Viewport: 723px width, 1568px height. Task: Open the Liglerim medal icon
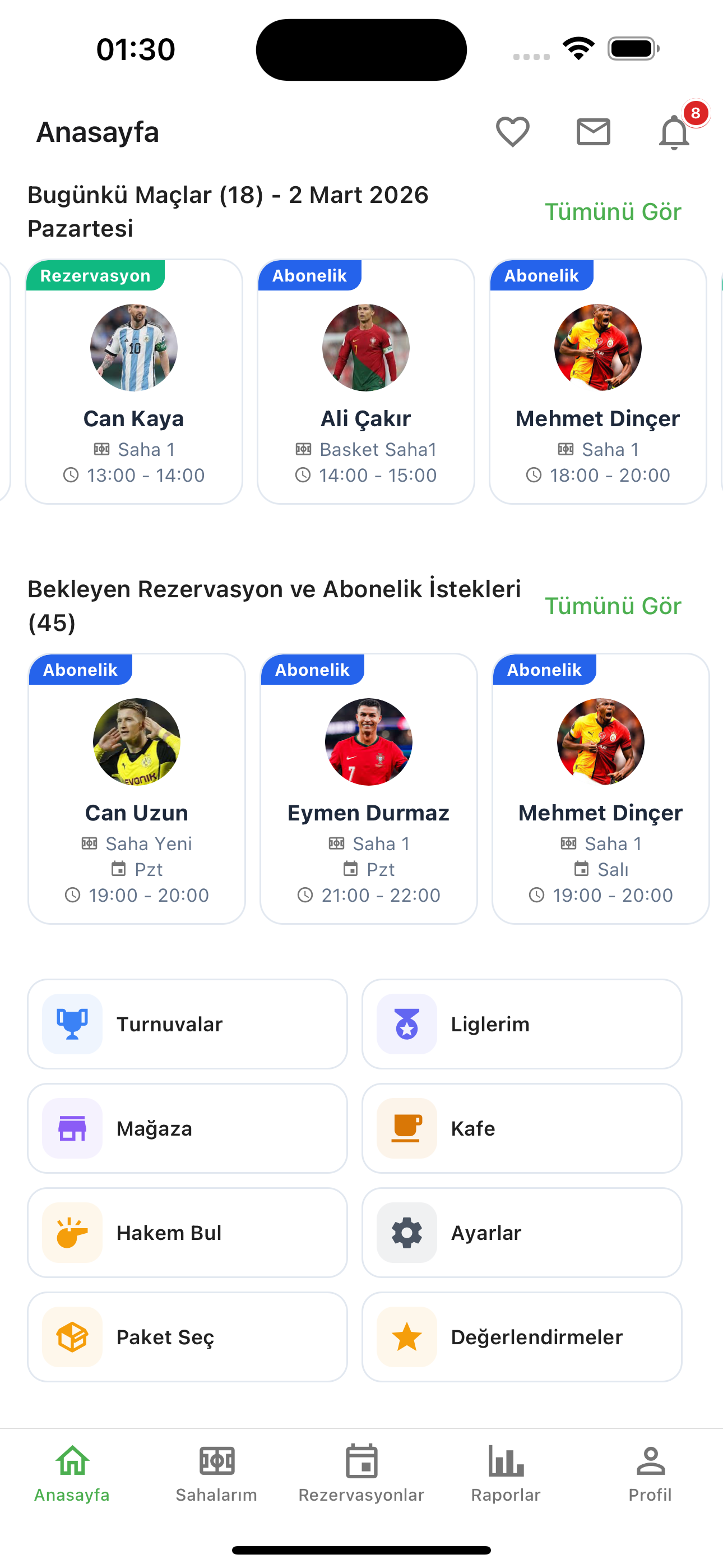coord(406,1023)
